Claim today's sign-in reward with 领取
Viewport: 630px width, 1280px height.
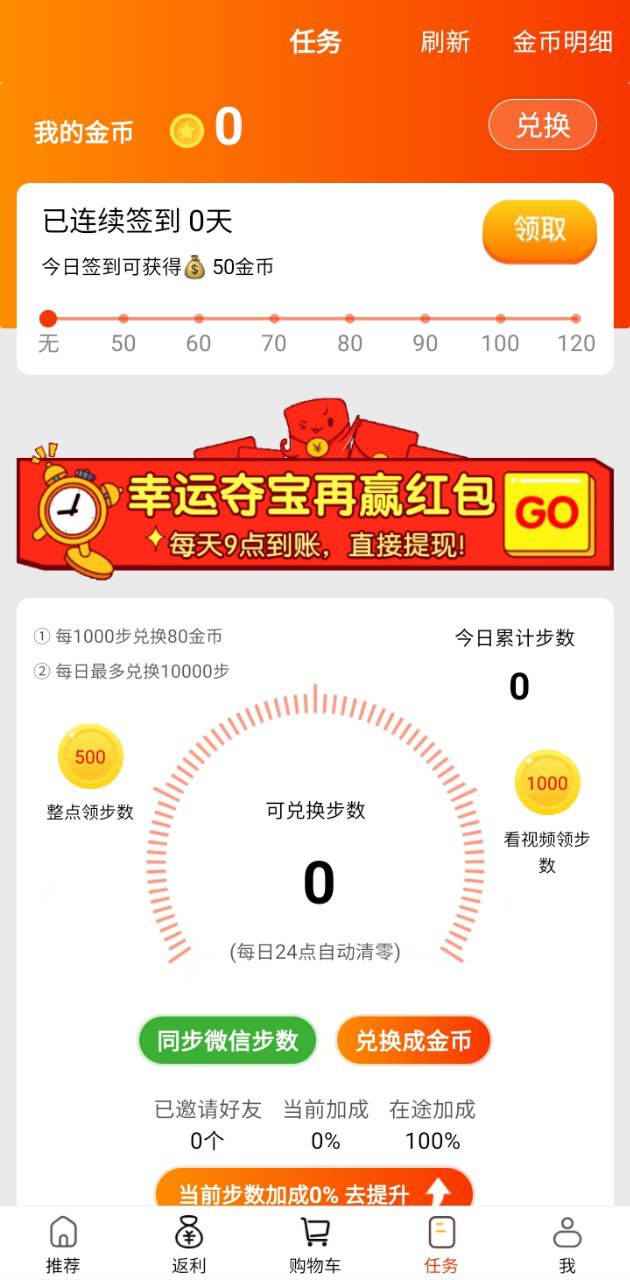click(539, 230)
